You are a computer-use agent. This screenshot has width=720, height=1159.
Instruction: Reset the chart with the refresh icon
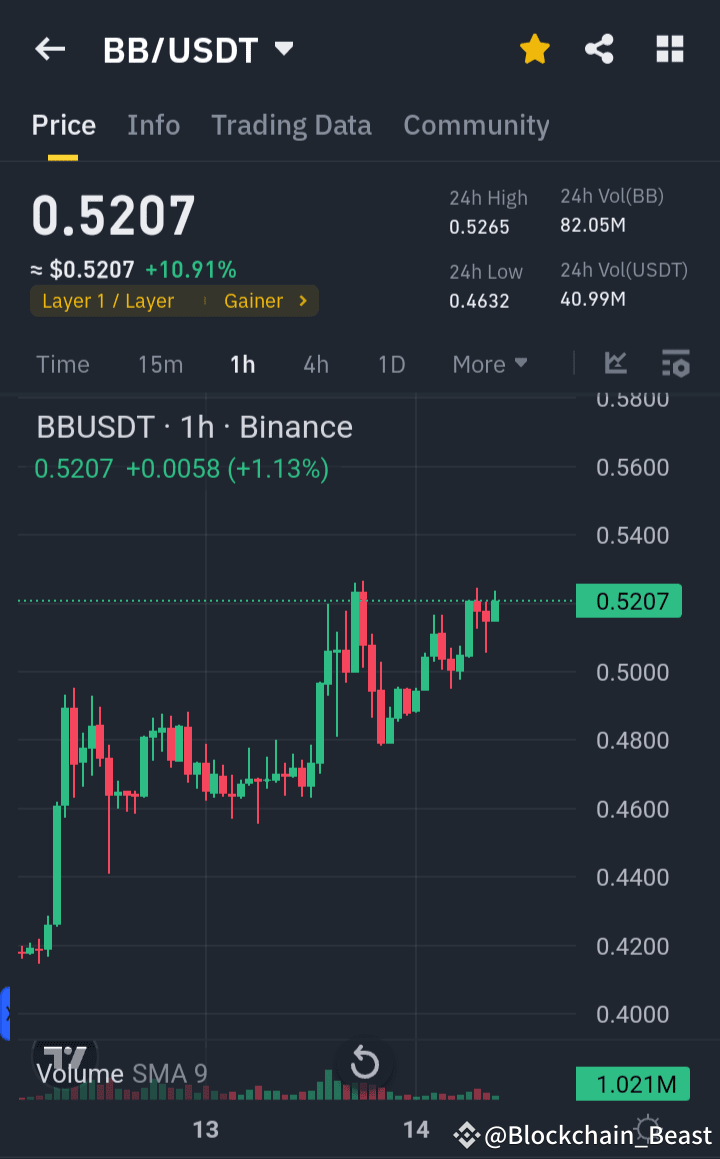pos(364,1063)
